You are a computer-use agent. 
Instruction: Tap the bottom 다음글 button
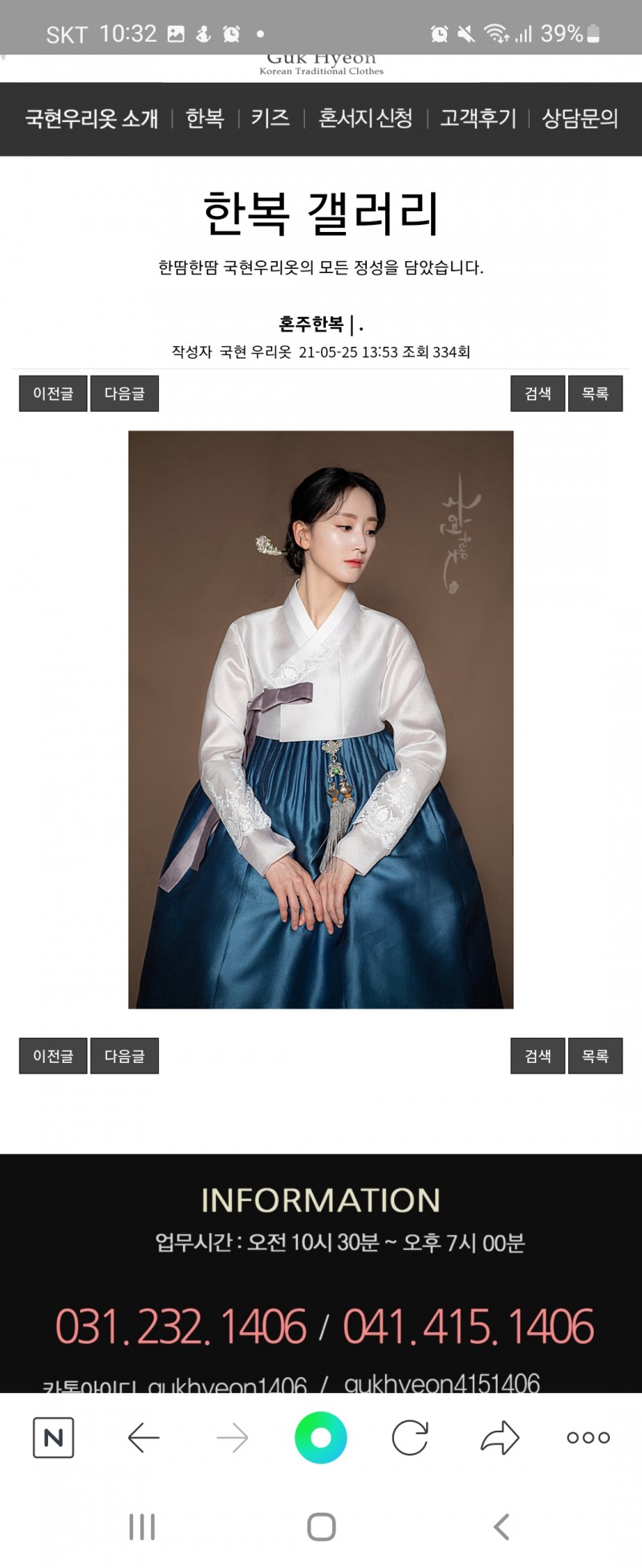[124, 1056]
